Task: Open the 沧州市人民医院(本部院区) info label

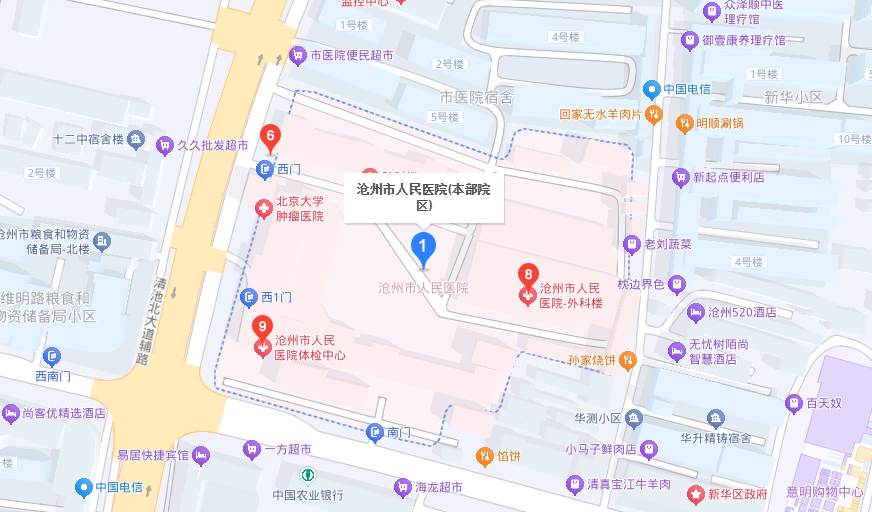Action: pyautogui.click(x=423, y=196)
